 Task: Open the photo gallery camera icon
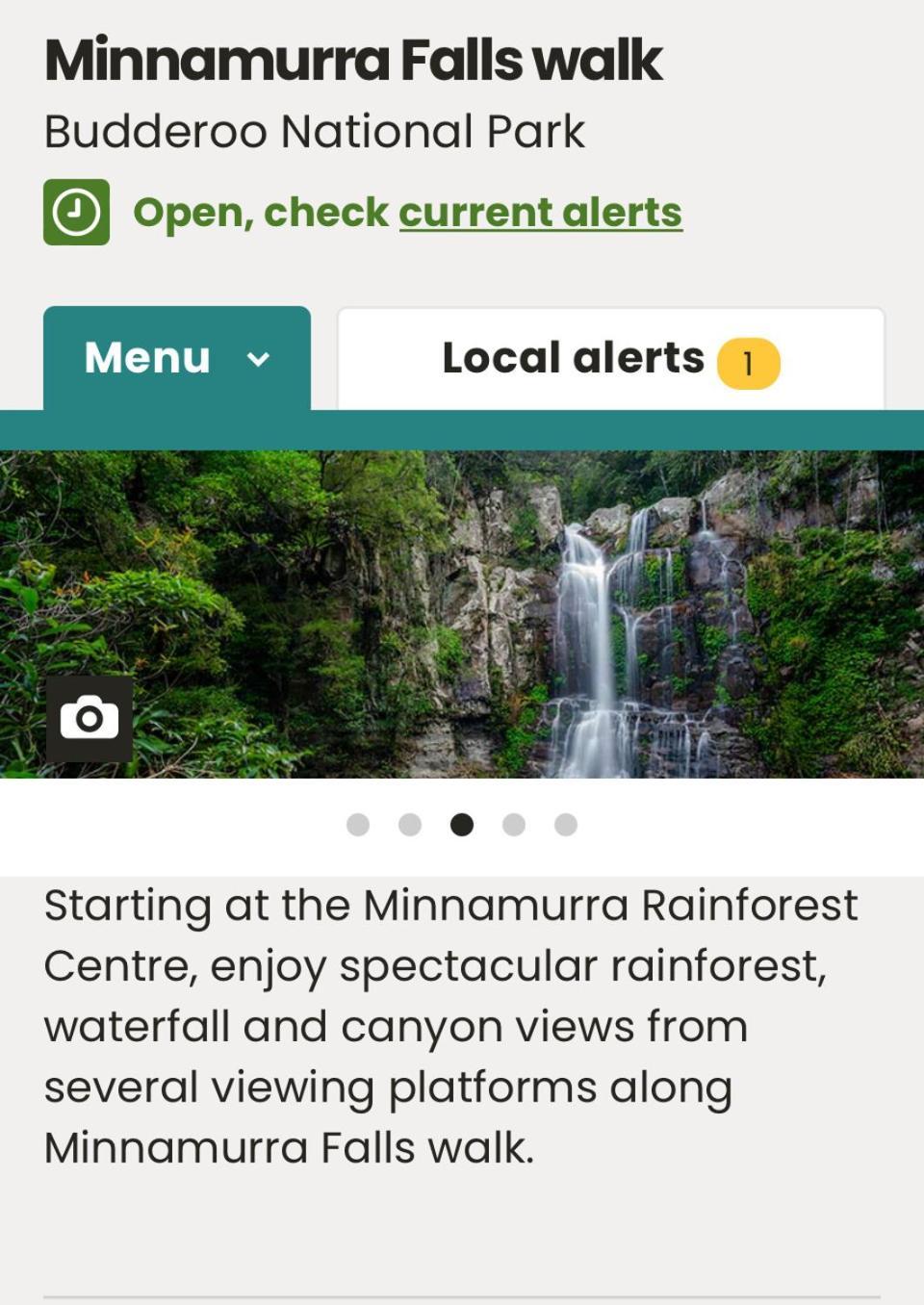[x=90, y=719]
